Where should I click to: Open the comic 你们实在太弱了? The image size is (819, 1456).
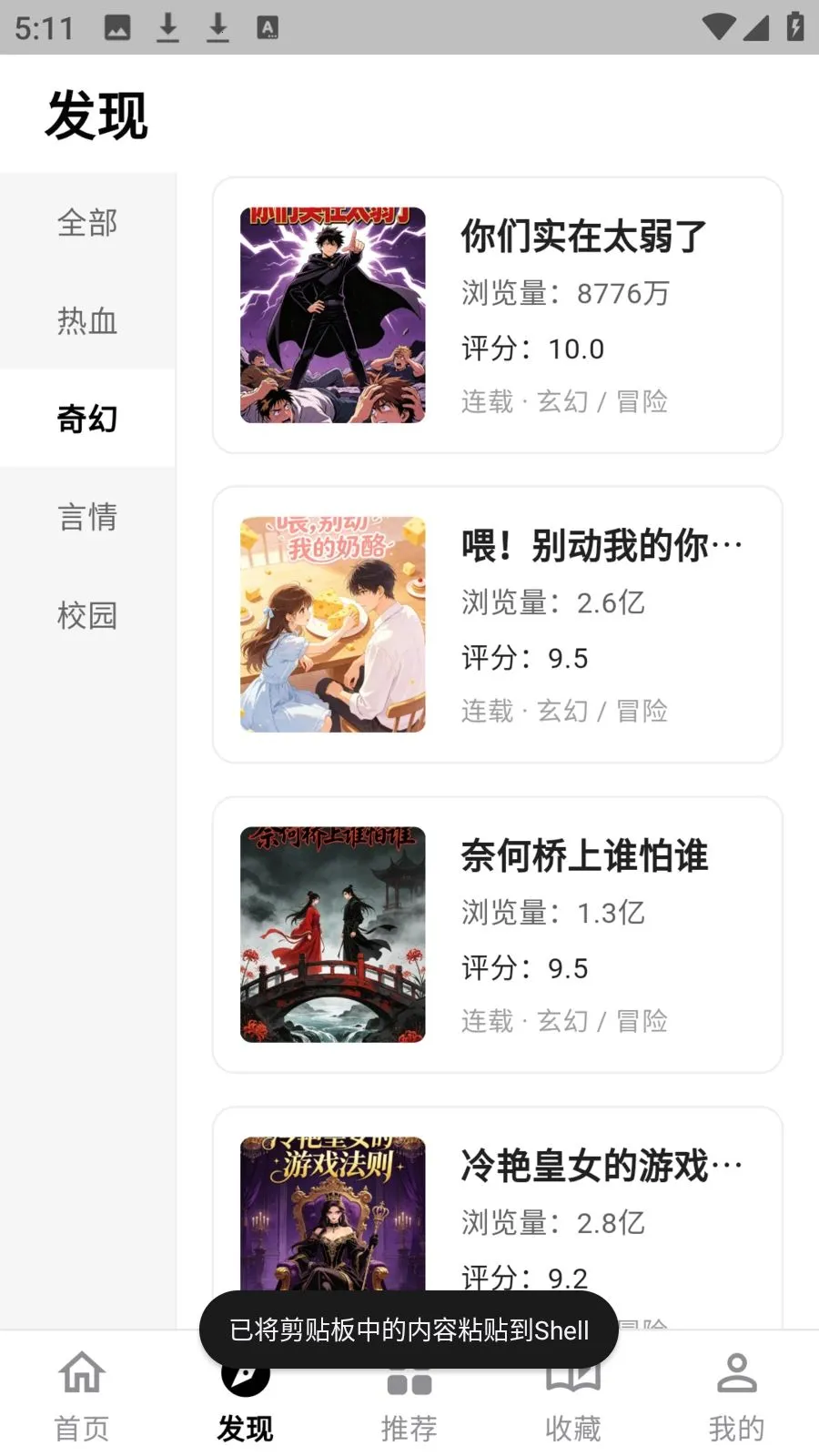point(497,315)
